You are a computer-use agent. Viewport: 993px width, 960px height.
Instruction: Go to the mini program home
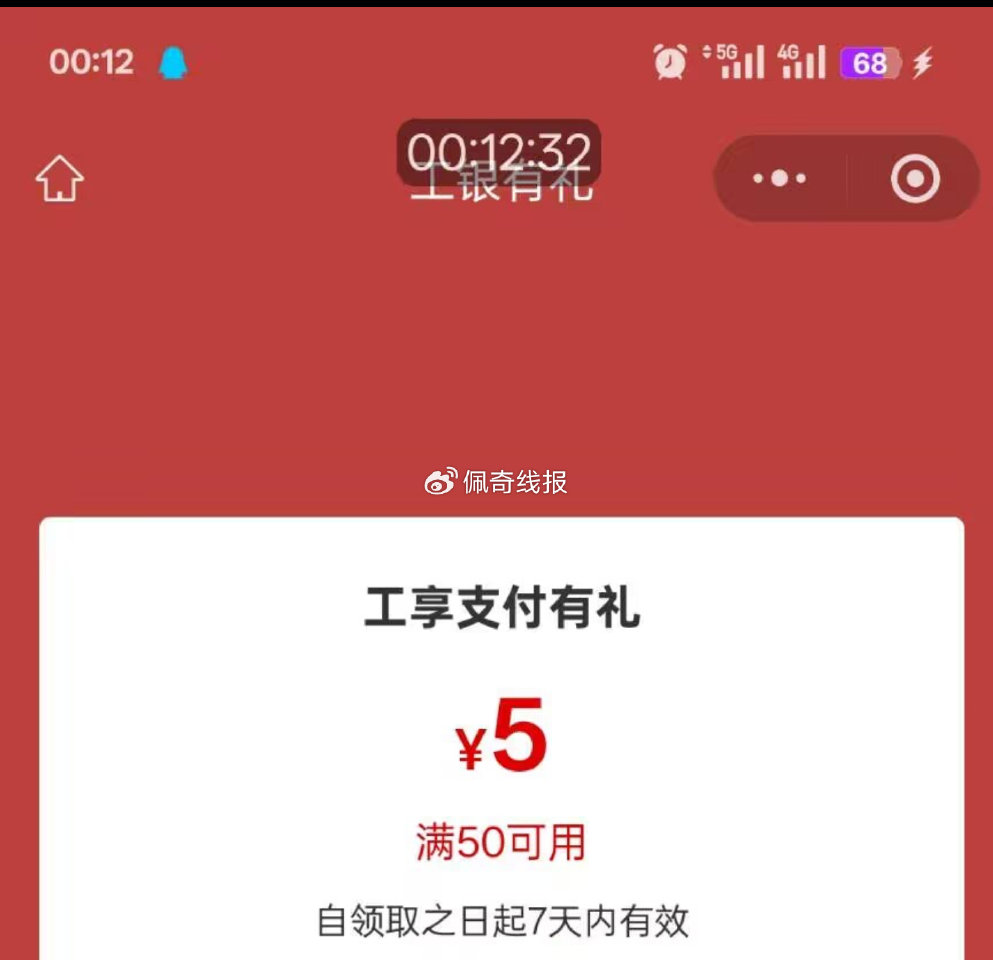60,180
